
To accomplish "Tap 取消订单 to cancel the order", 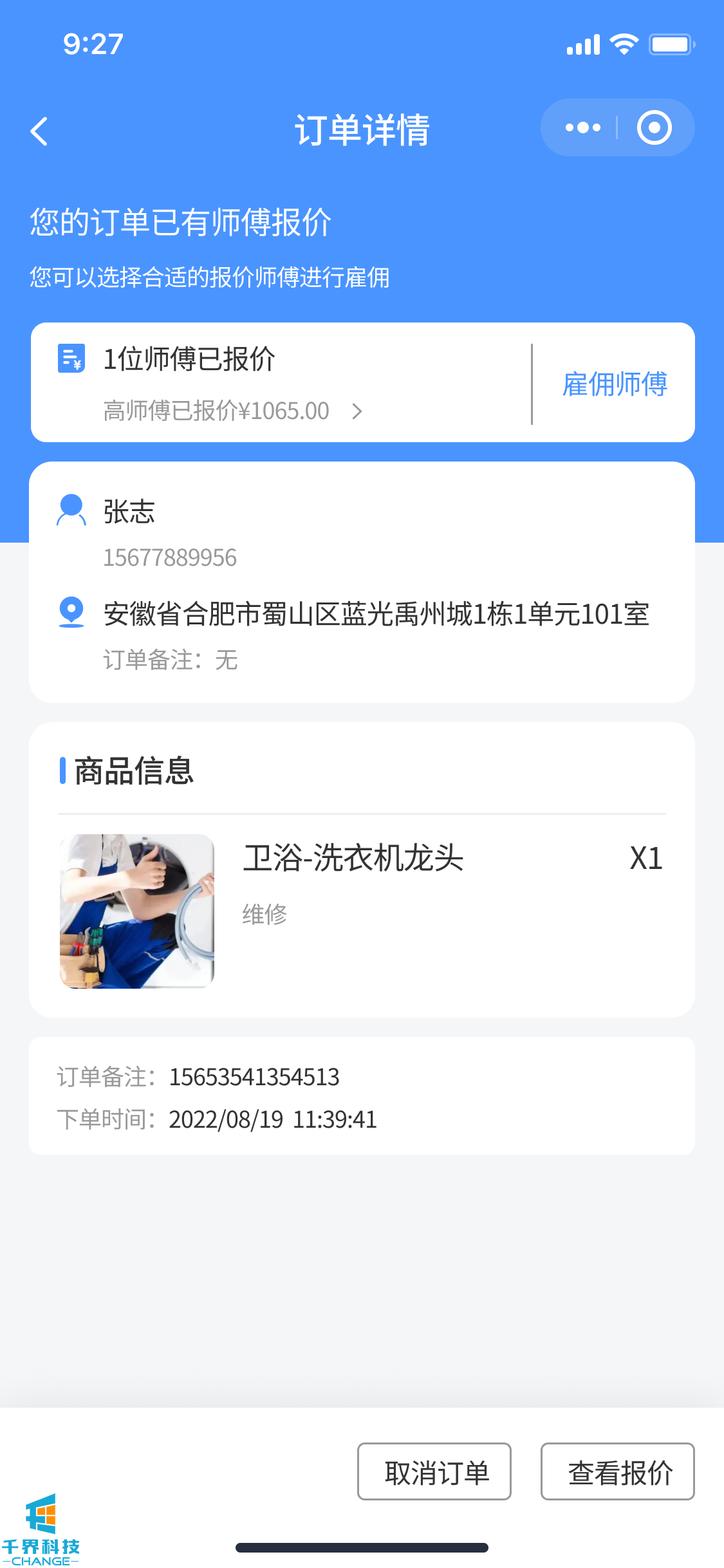I will [434, 1471].
